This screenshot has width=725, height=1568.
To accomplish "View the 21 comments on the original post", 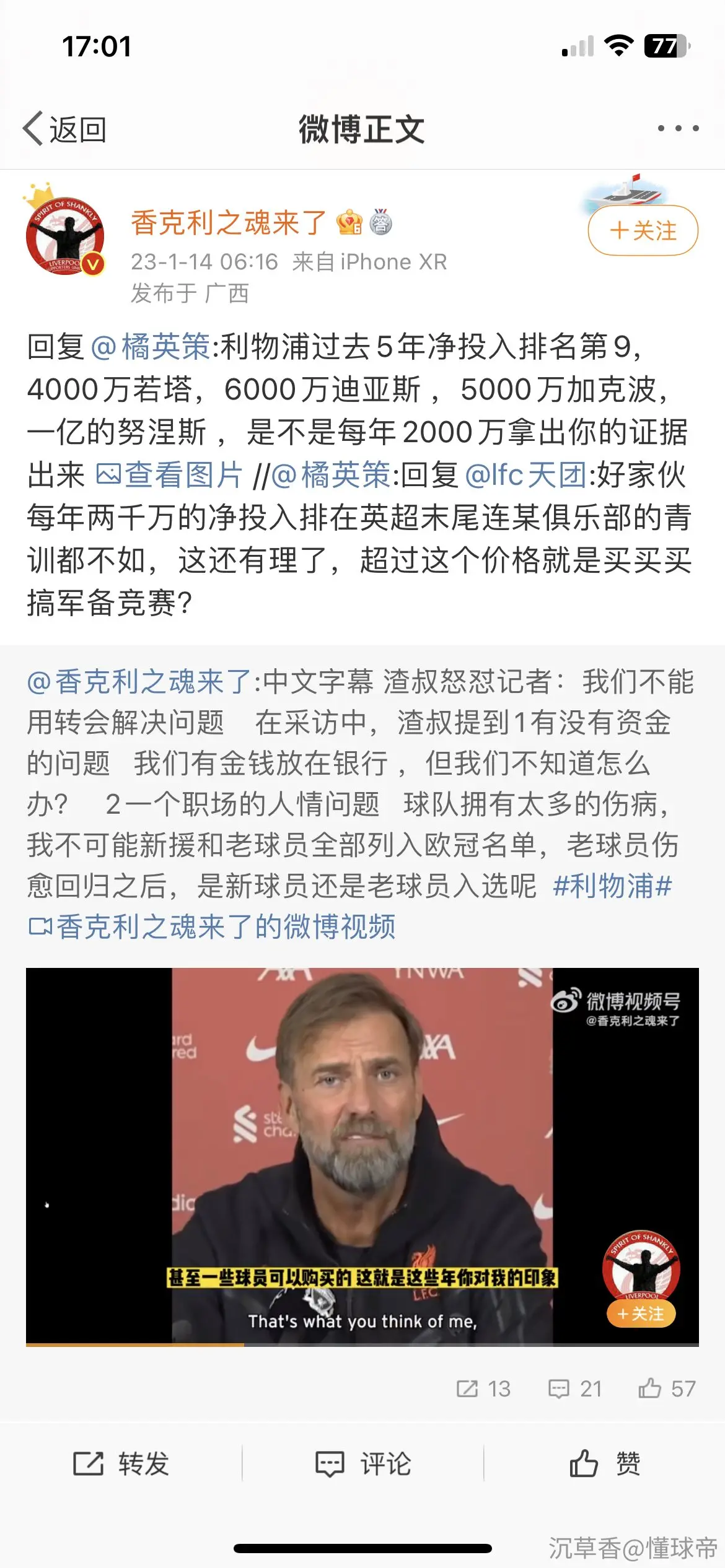I will tap(575, 1389).
